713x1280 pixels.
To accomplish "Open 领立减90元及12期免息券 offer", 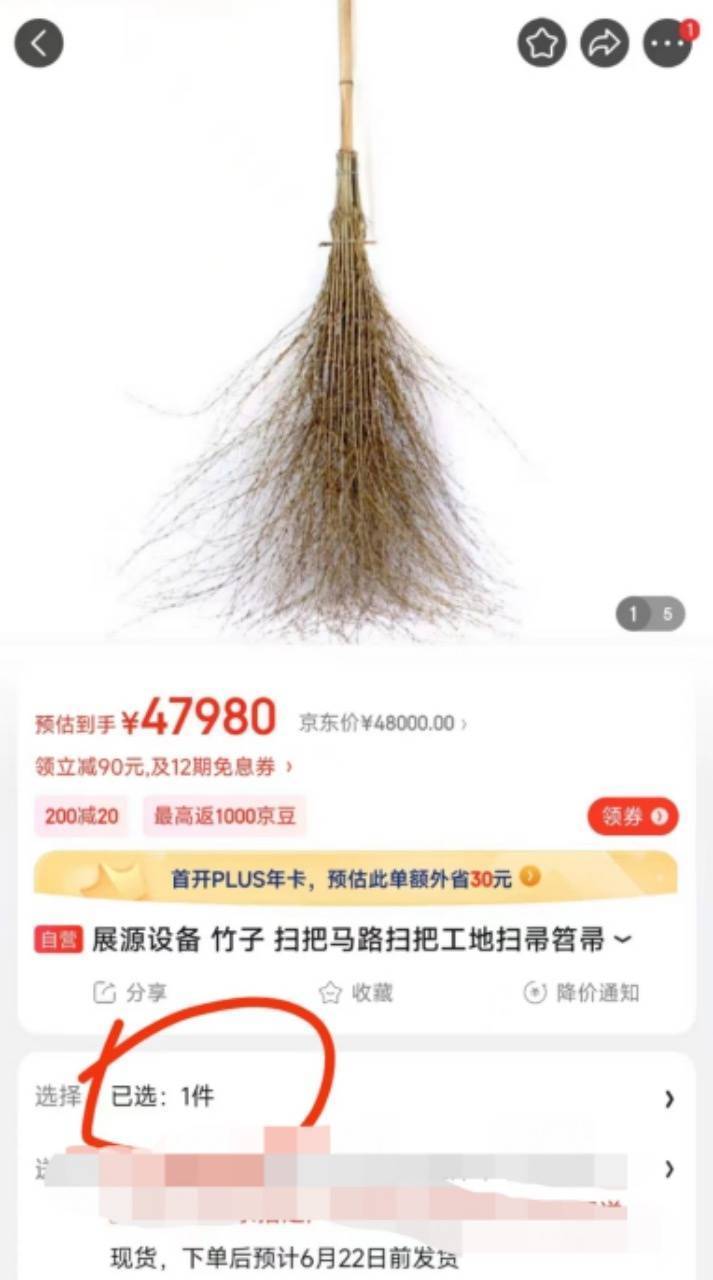I will (164, 767).
